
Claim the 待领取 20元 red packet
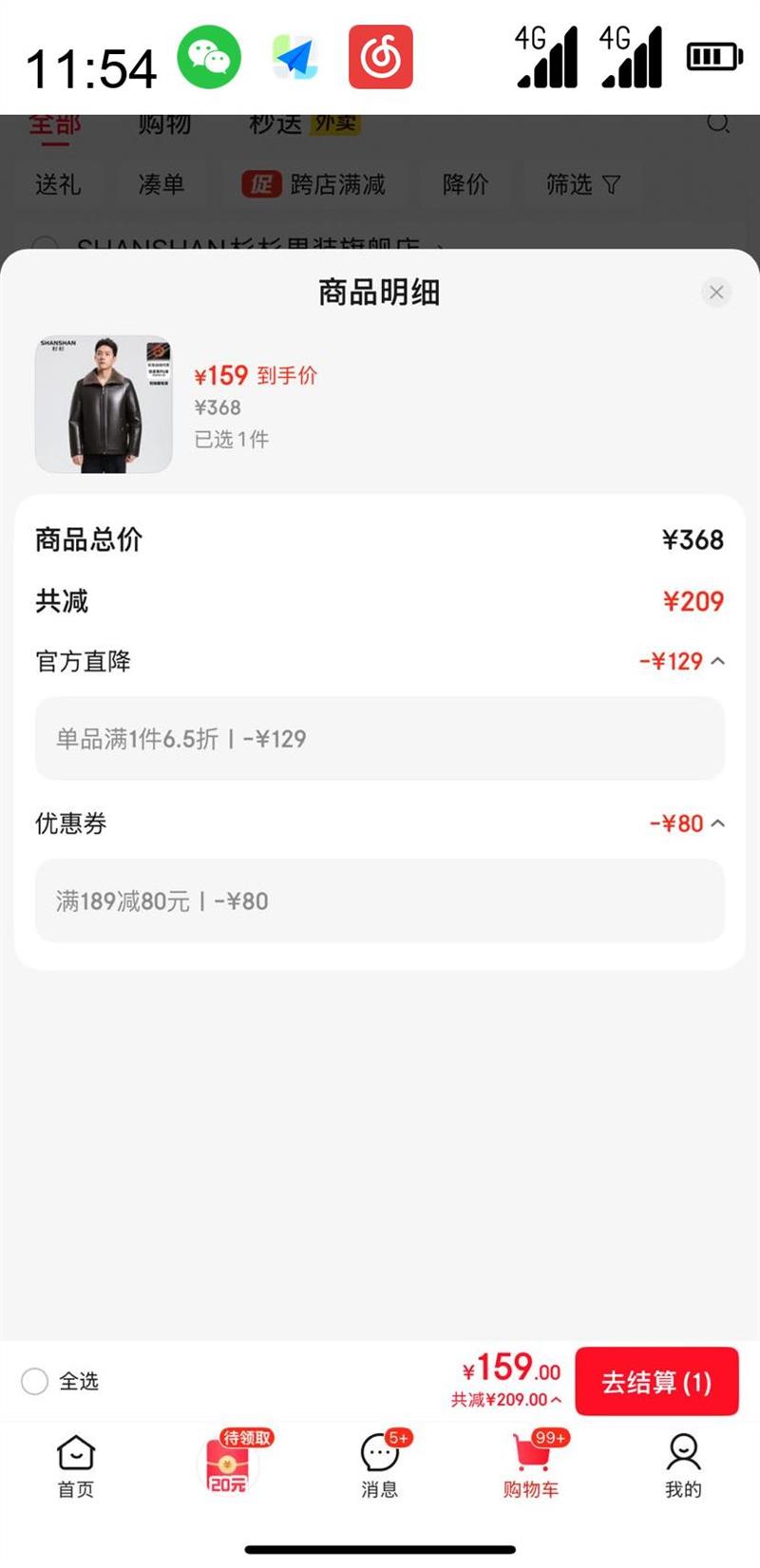228,1464
